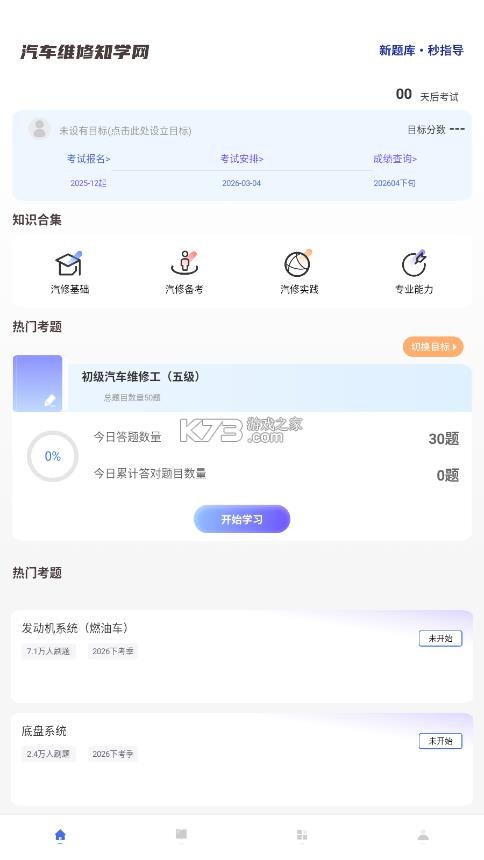Open the 汽修基础 collection
Image resolution: width=484 pixels, height=860 pixels.
70,273
